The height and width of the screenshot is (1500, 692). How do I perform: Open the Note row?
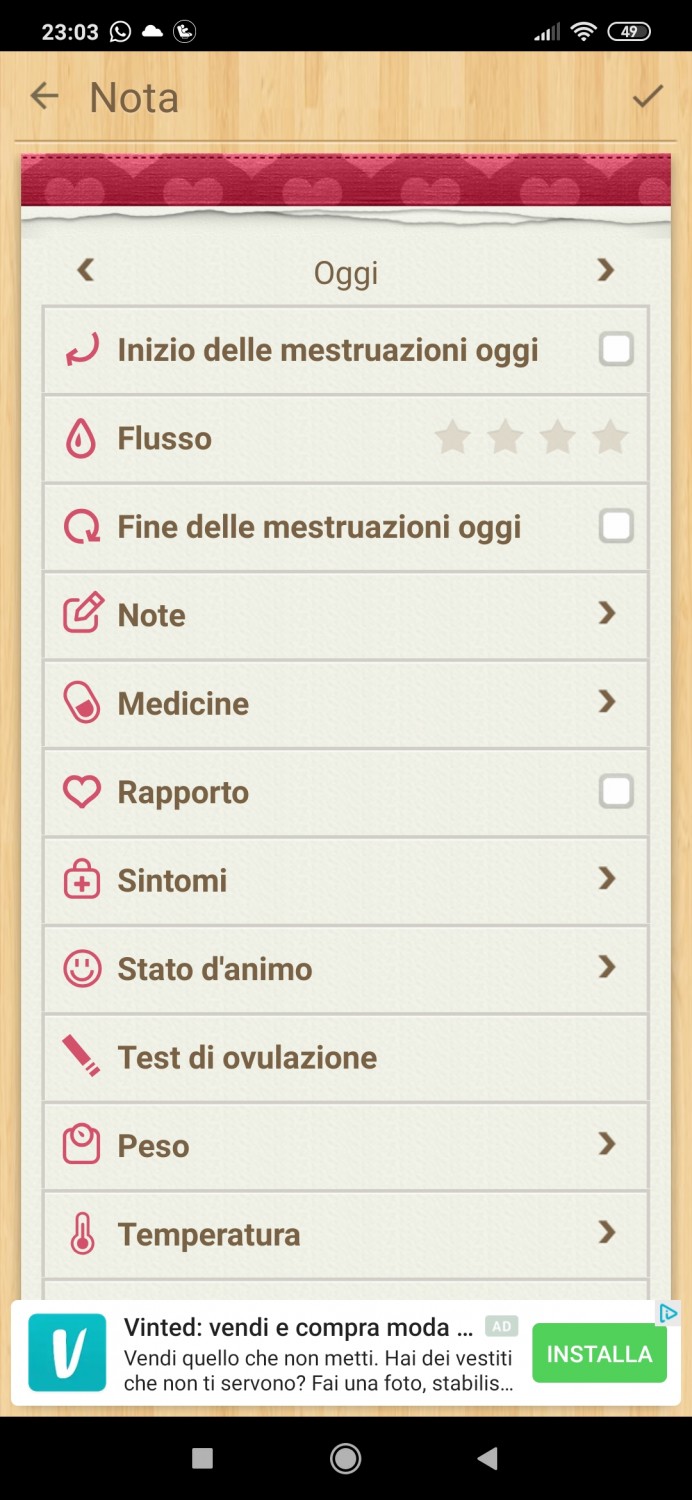pyautogui.click(x=345, y=615)
